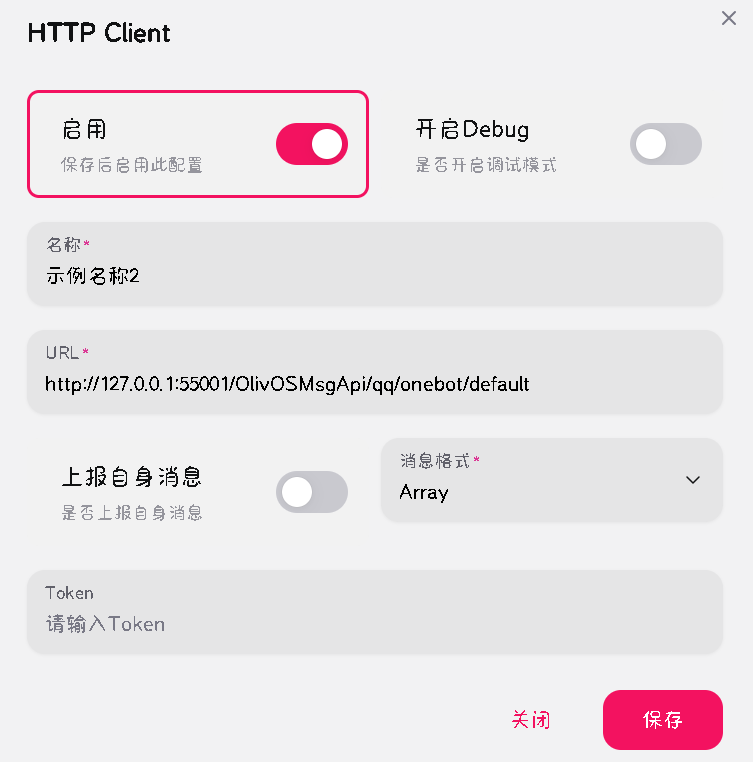Close the HTTP Client dialog with X
The image size is (753, 762).
[x=729, y=18]
